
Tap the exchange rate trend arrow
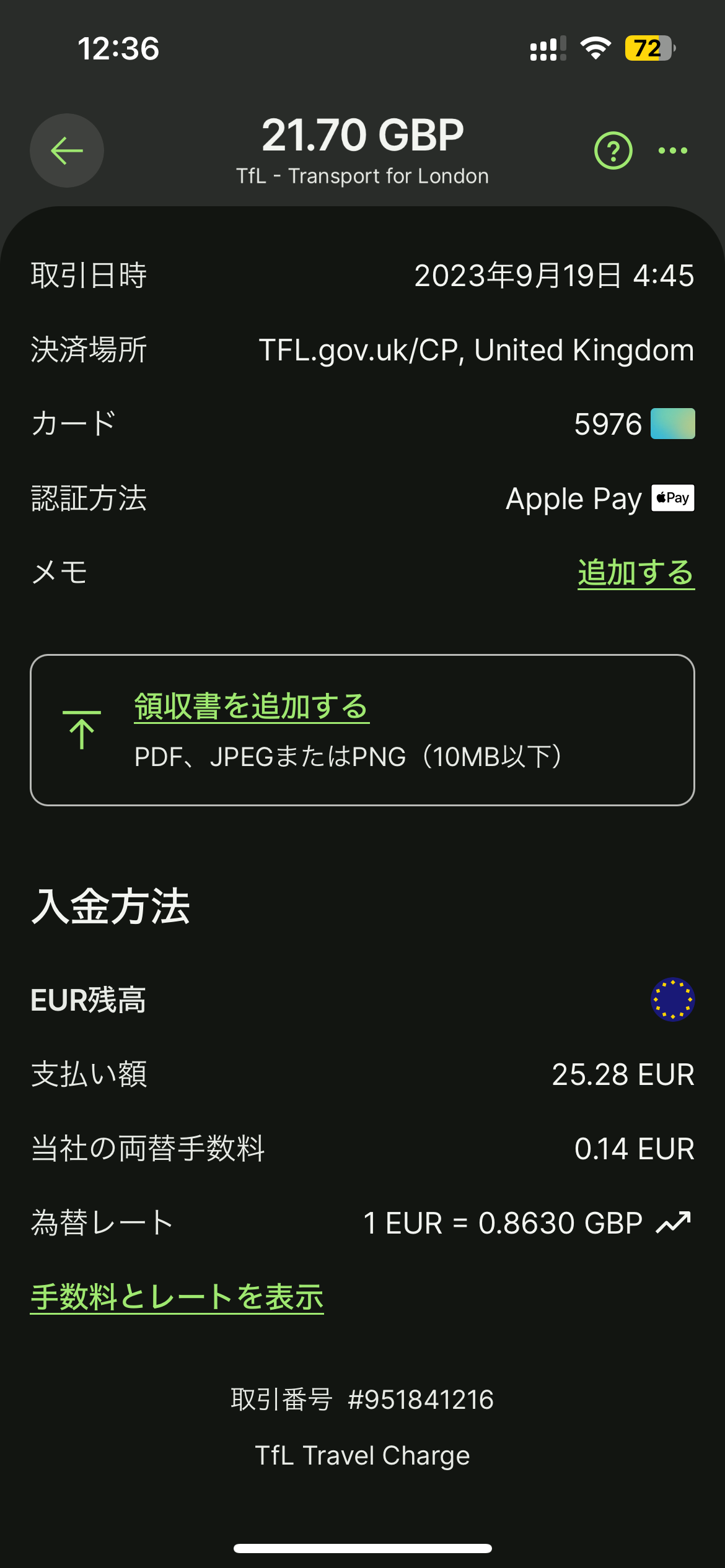click(x=674, y=1222)
